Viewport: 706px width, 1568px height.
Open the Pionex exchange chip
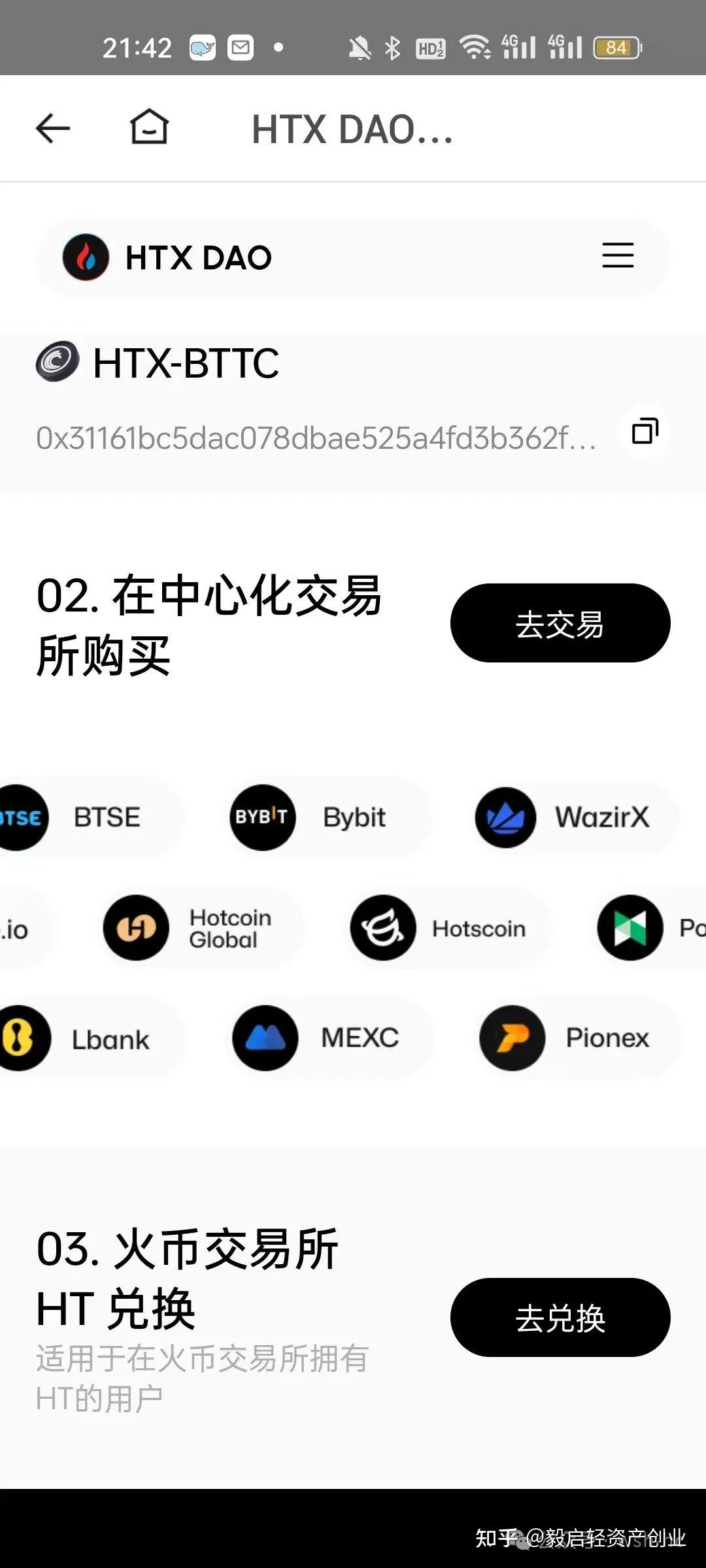577,1038
